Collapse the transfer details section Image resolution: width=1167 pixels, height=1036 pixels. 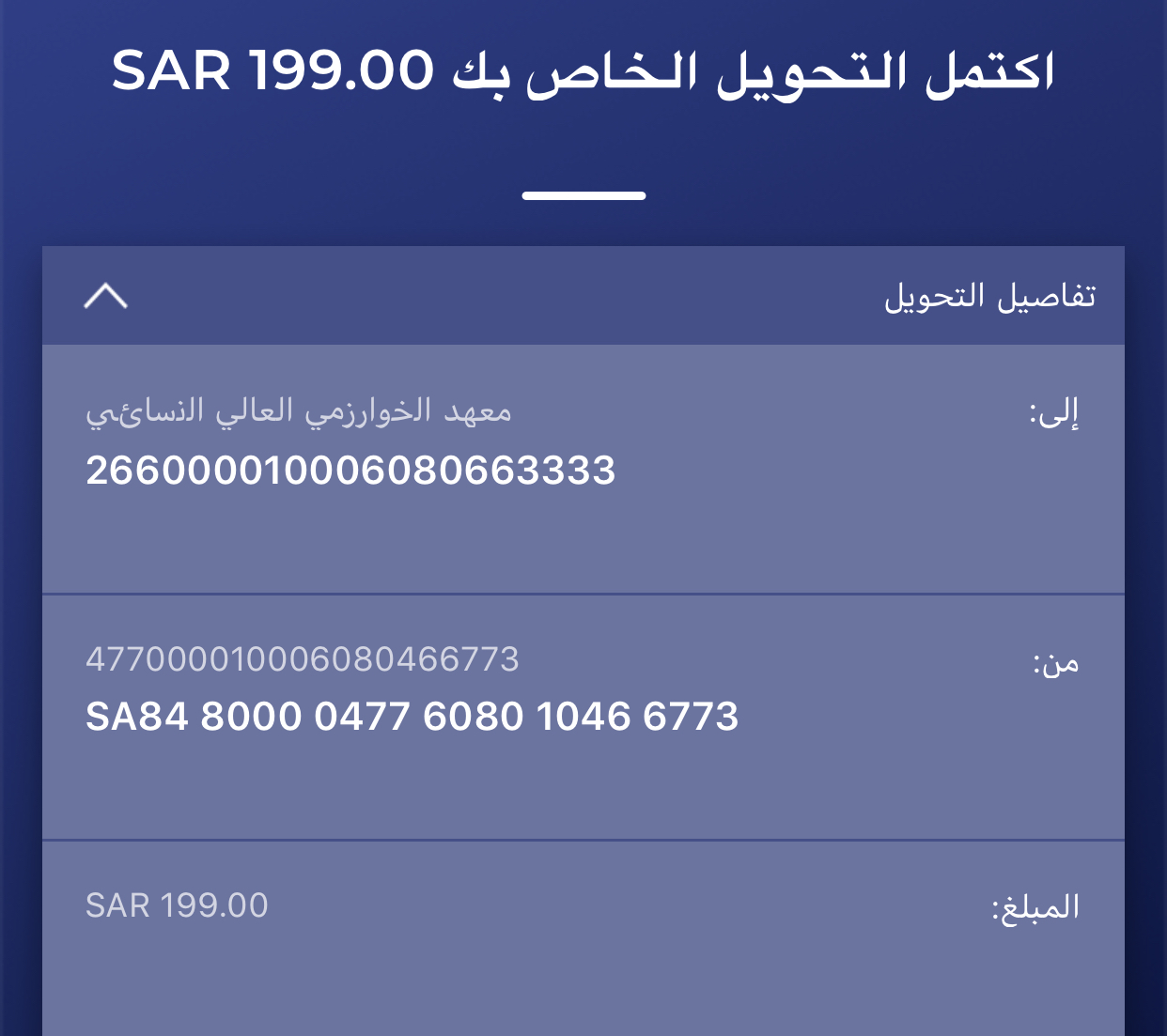105,297
